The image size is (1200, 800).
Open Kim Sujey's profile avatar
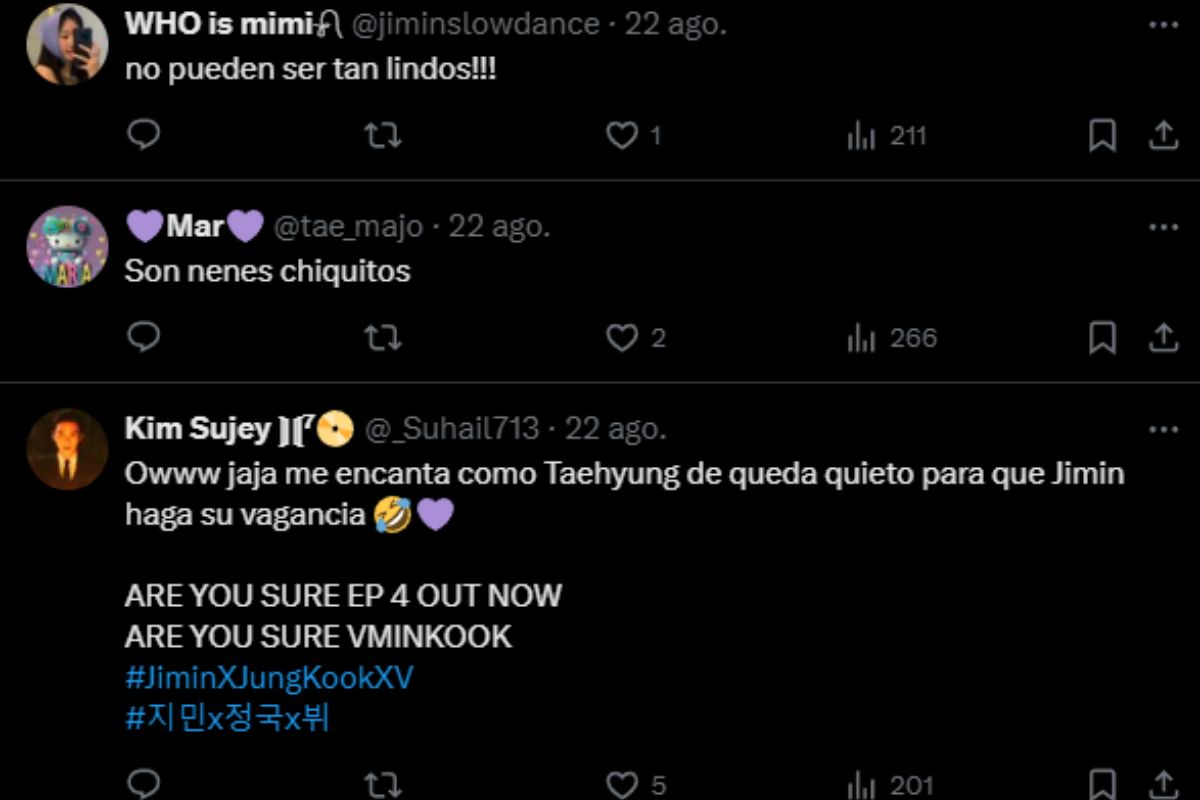(x=67, y=449)
